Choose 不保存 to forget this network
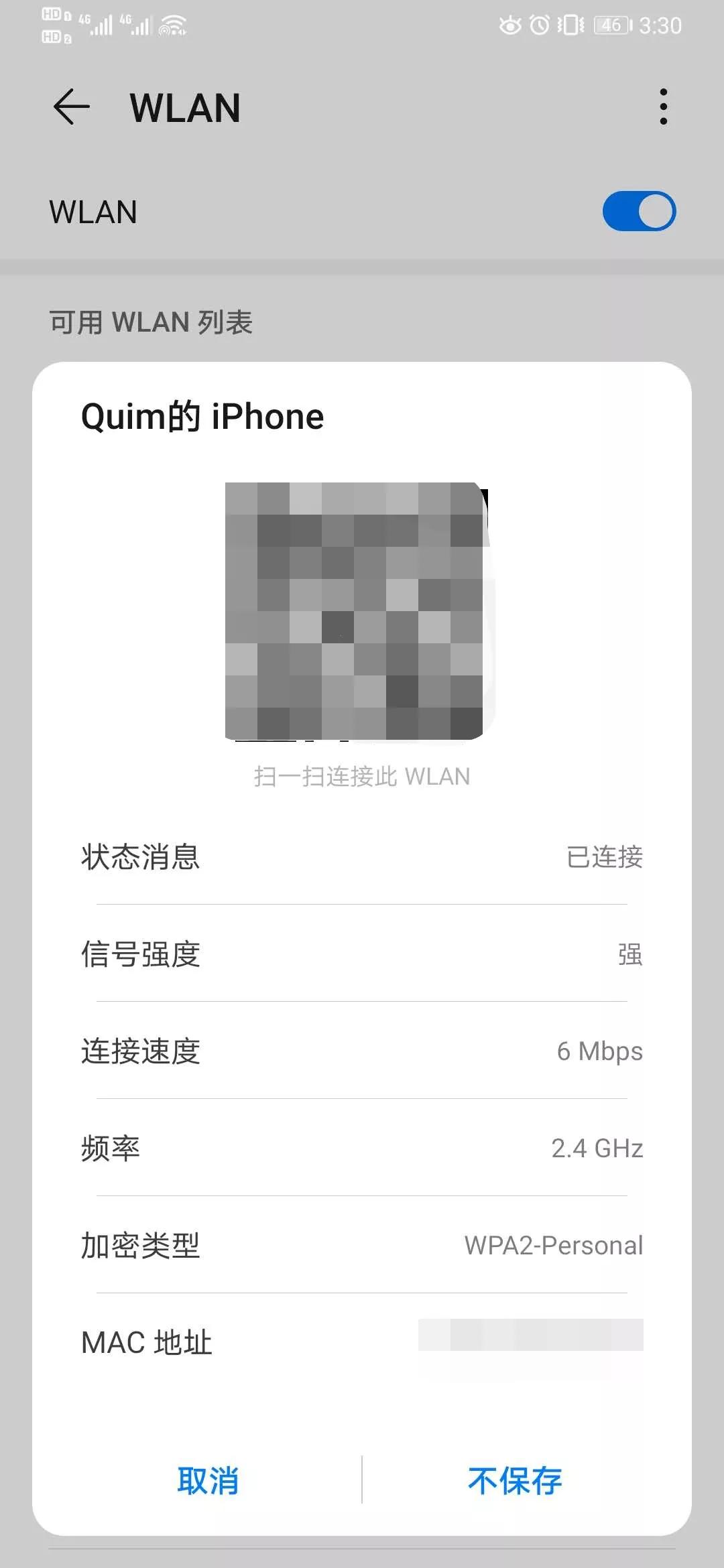This screenshot has width=724, height=1568. click(515, 1480)
